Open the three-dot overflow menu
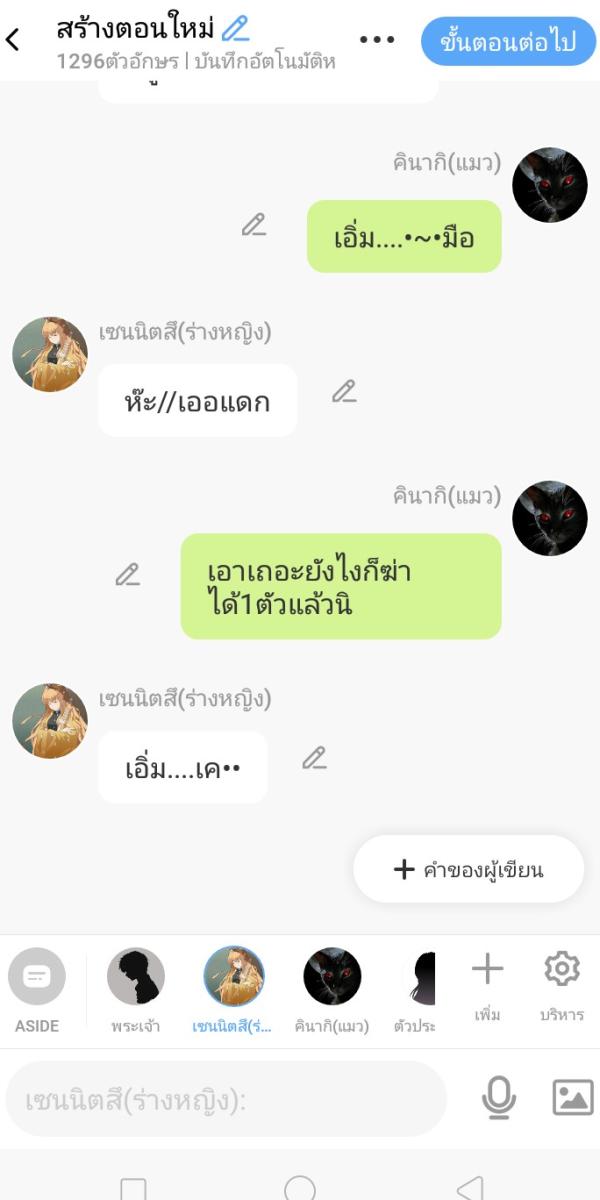Image resolution: width=600 pixels, height=1200 pixels. pos(377,40)
